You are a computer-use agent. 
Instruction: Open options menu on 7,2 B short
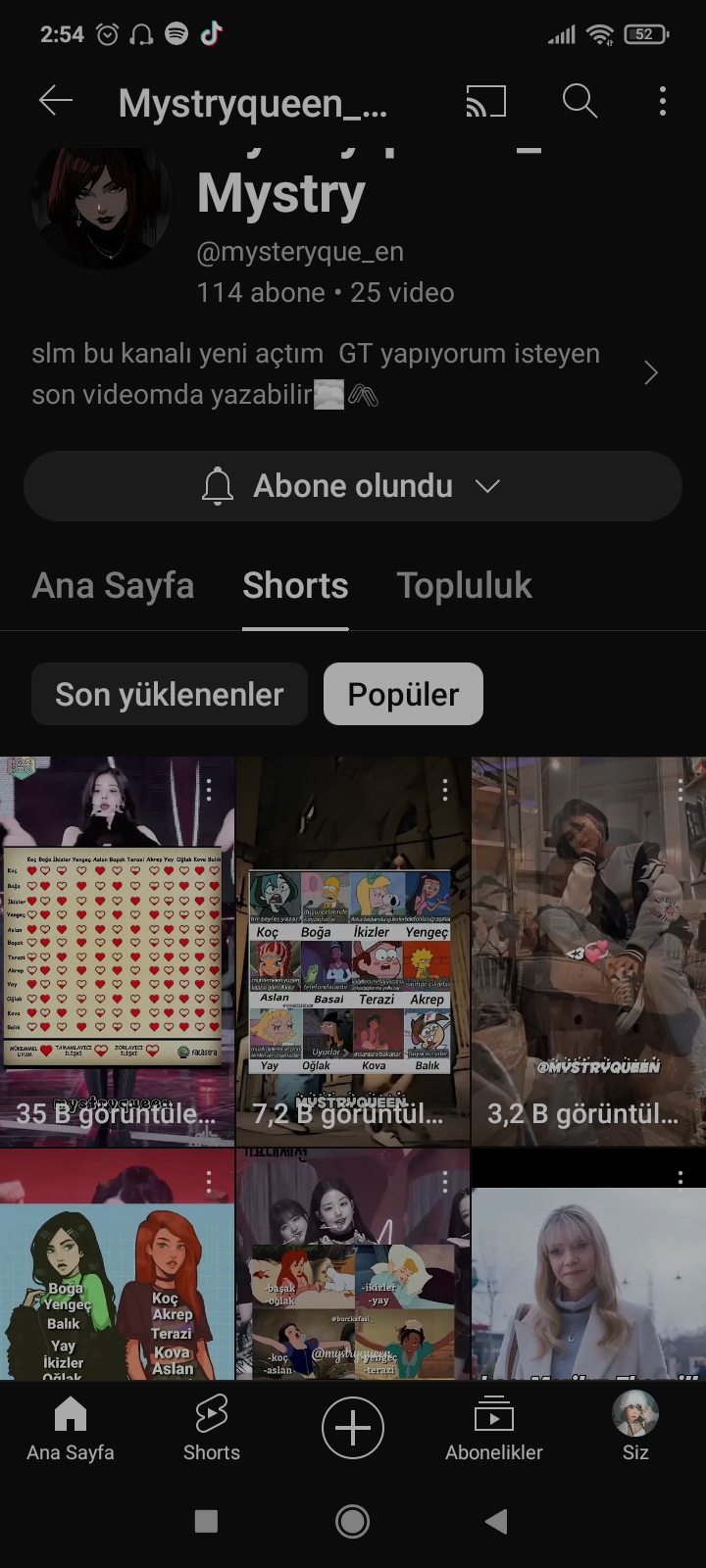445,790
